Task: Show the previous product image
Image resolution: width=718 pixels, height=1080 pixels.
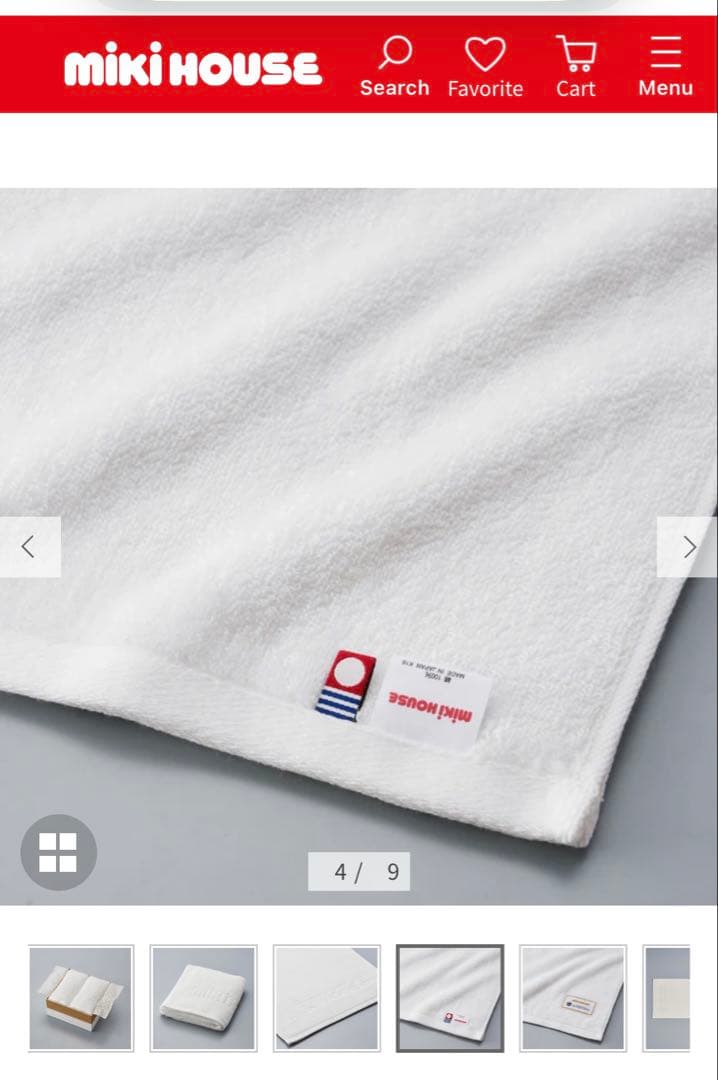Action: 29,547
